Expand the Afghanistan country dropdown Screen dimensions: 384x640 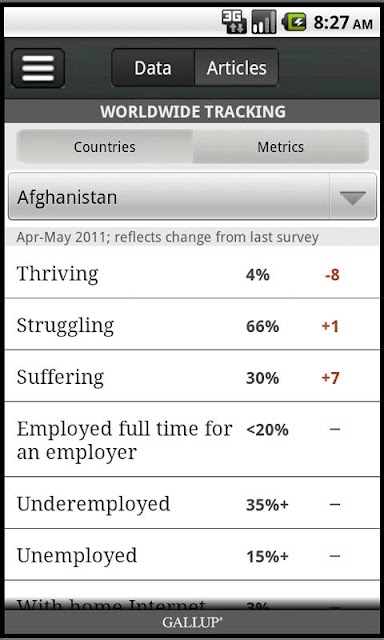[x=192, y=197]
